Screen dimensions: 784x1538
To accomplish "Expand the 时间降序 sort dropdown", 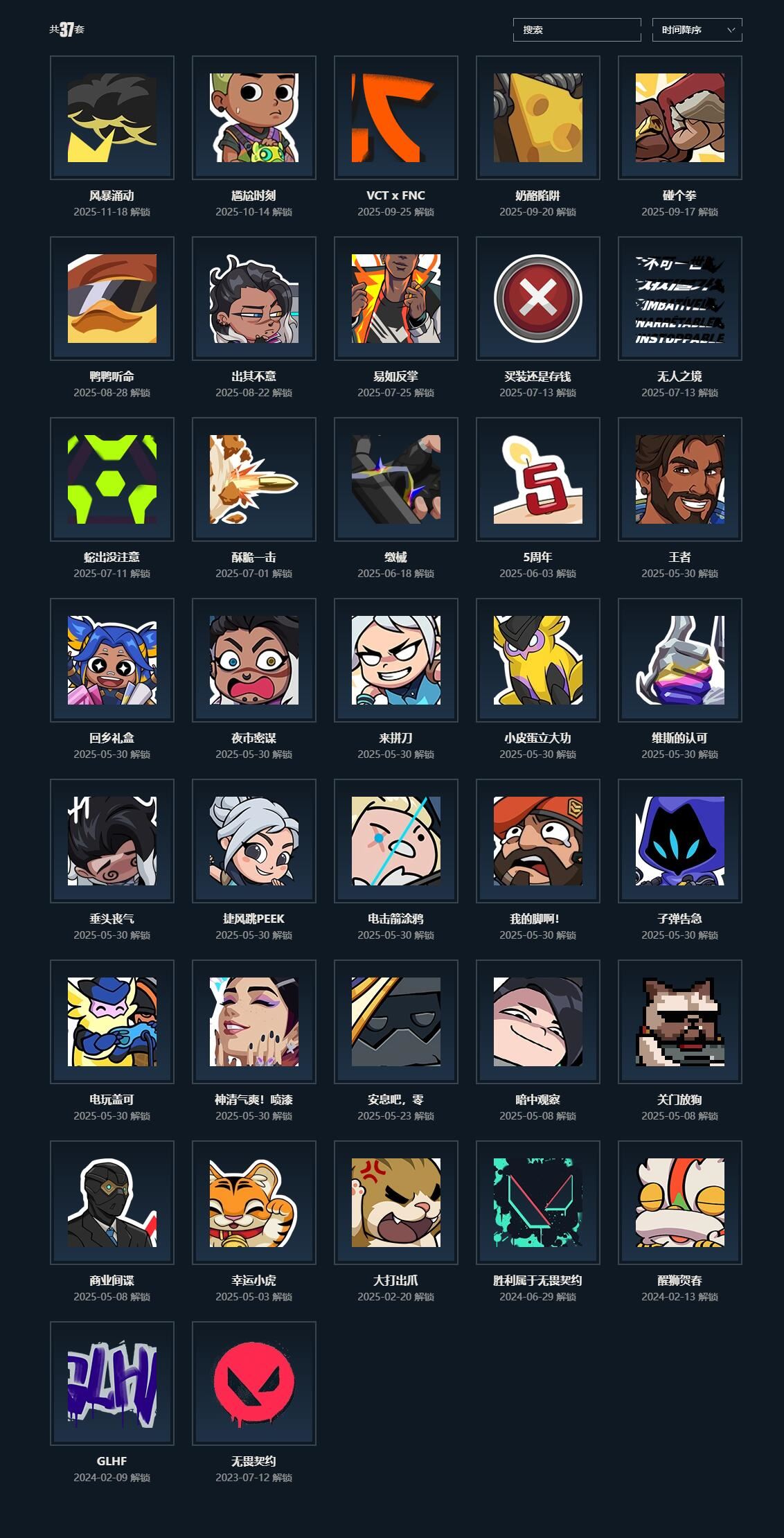I will 697,30.
